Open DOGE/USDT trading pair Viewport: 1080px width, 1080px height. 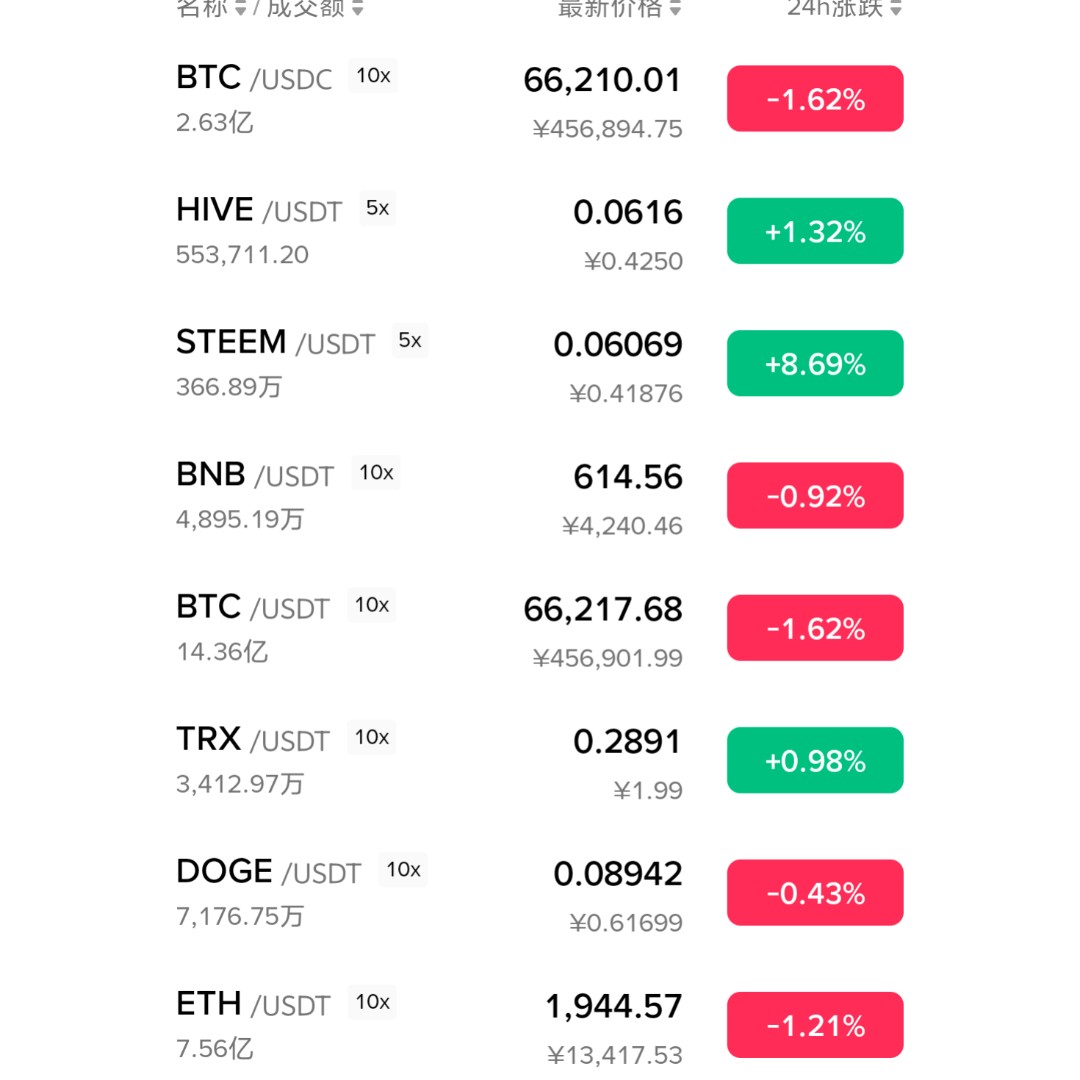click(267, 873)
